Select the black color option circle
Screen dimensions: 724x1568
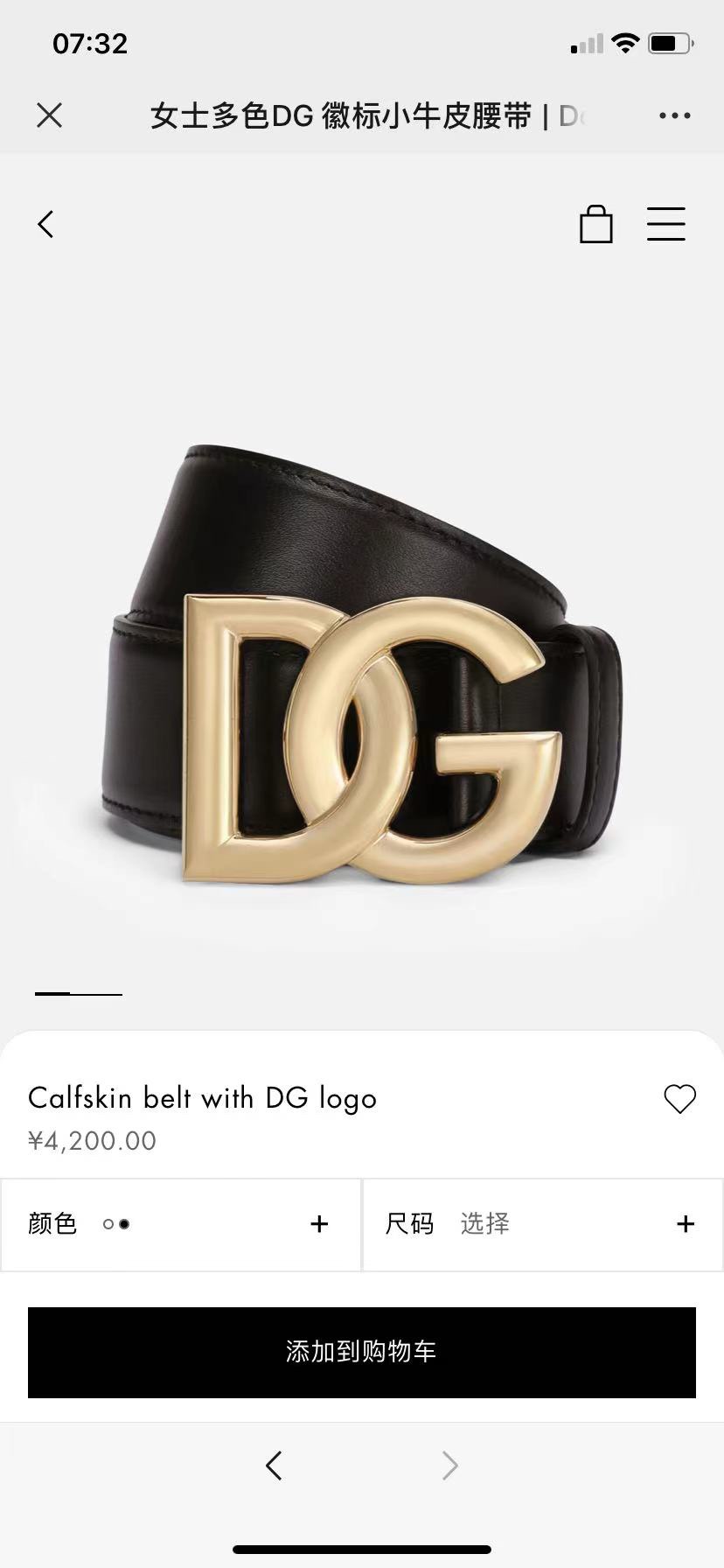[124, 1225]
